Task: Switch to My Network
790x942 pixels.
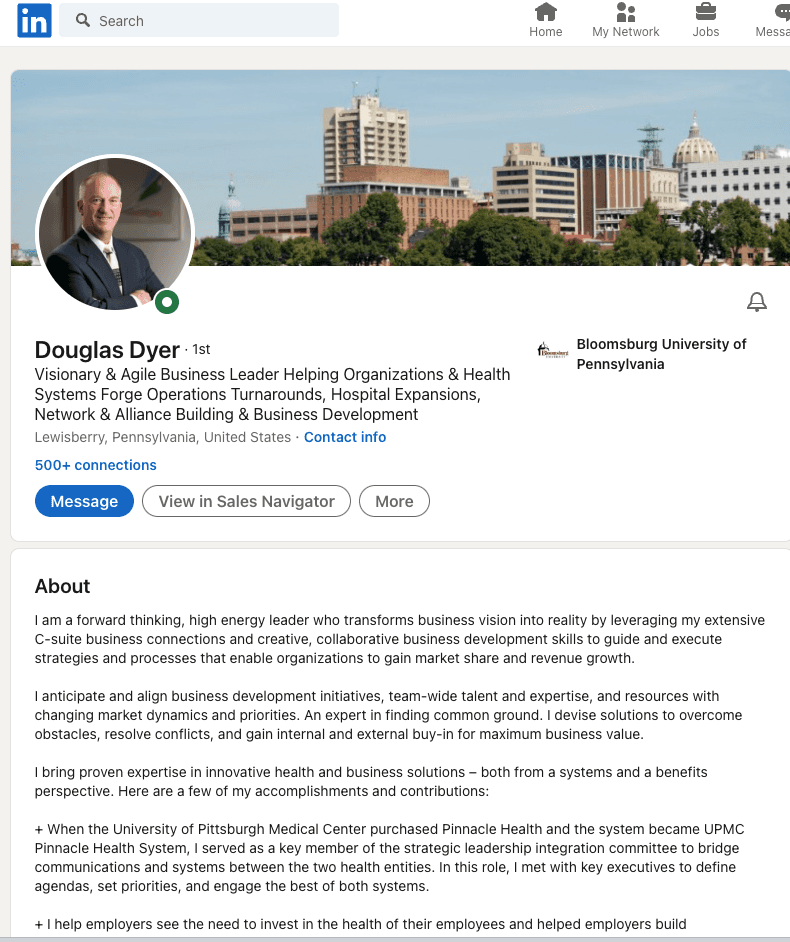Action: (625, 21)
